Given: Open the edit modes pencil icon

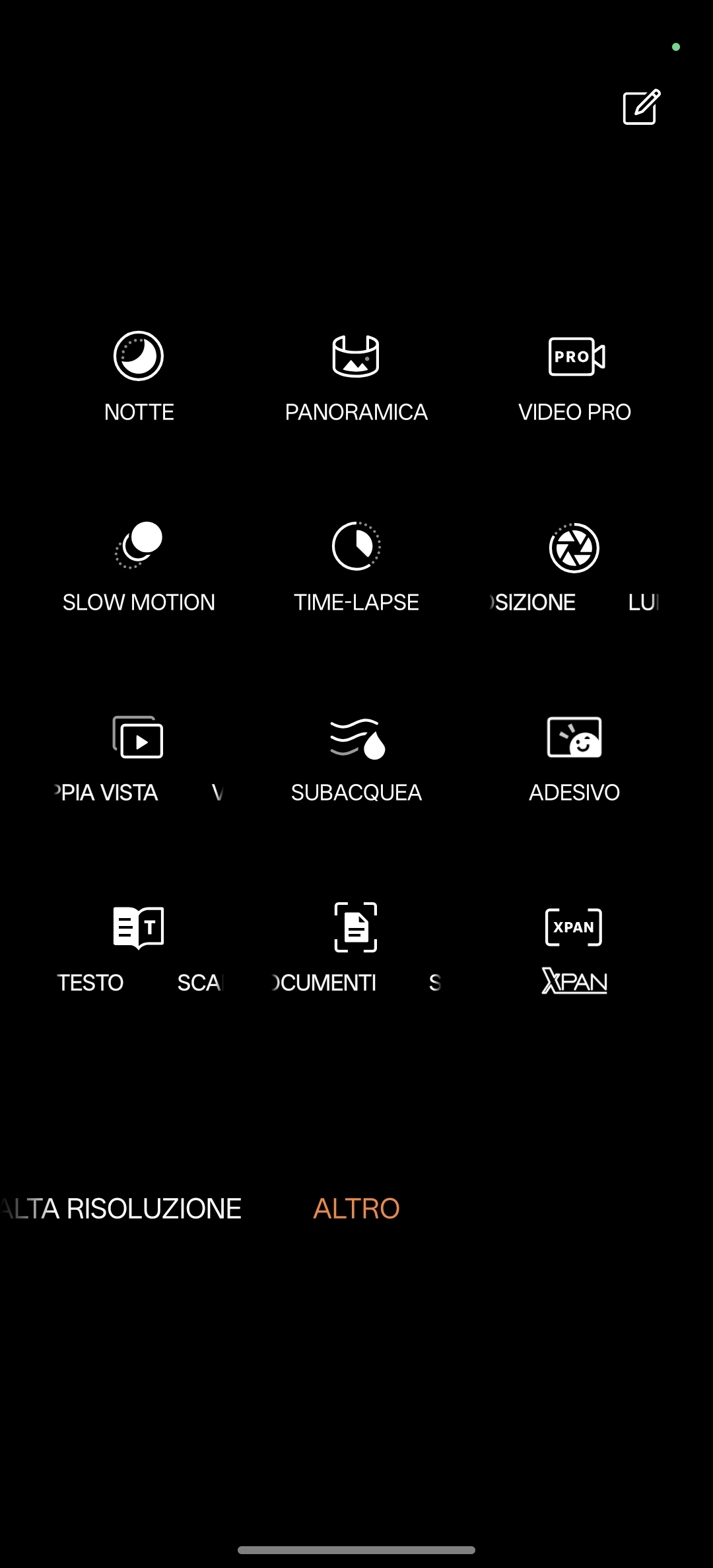Looking at the screenshot, I should pos(641,107).
